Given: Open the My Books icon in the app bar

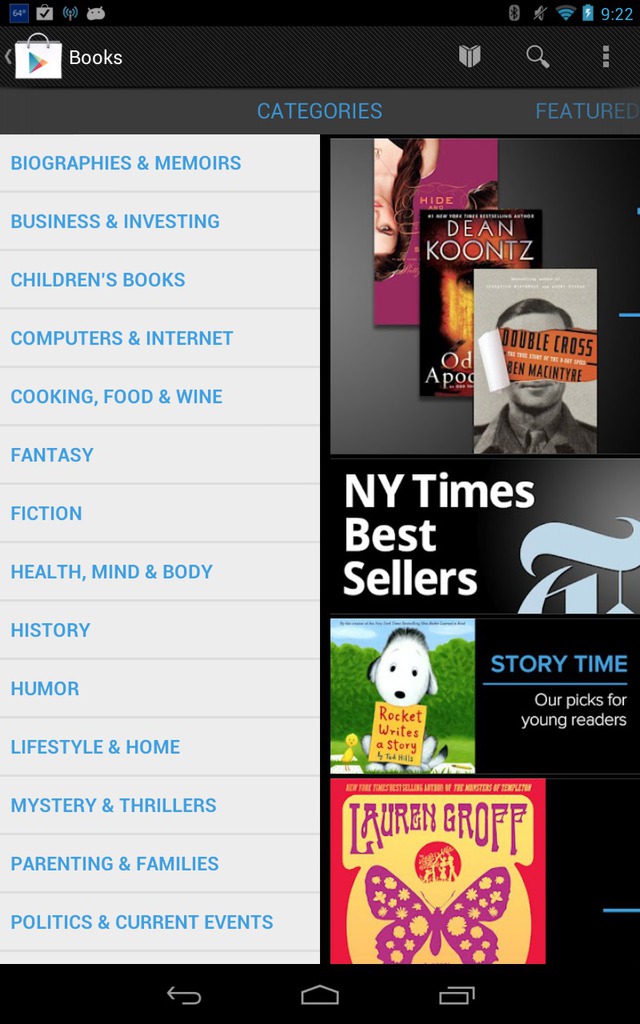Looking at the screenshot, I should coord(470,57).
